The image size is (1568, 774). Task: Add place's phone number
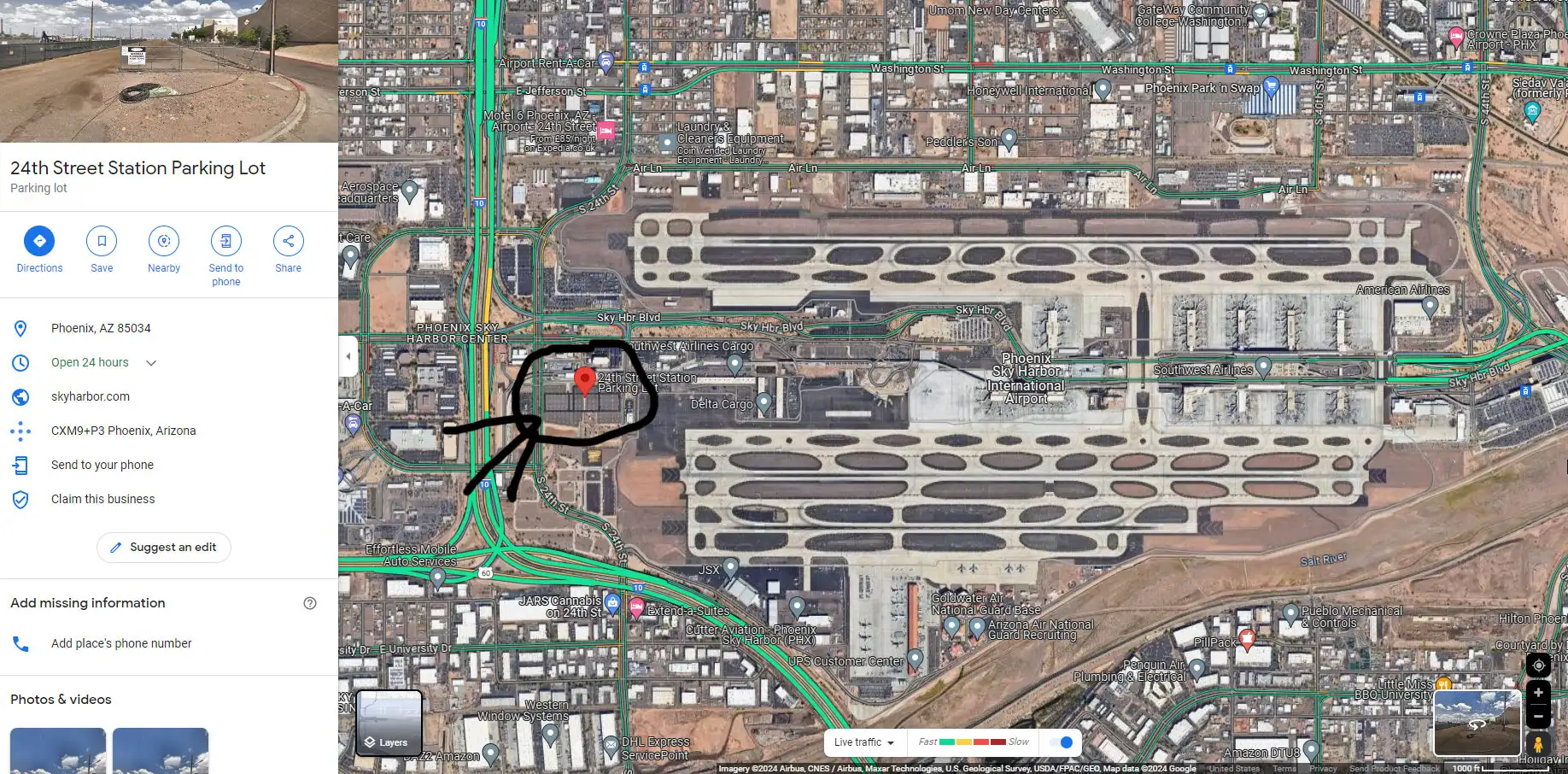pos(121,643)
